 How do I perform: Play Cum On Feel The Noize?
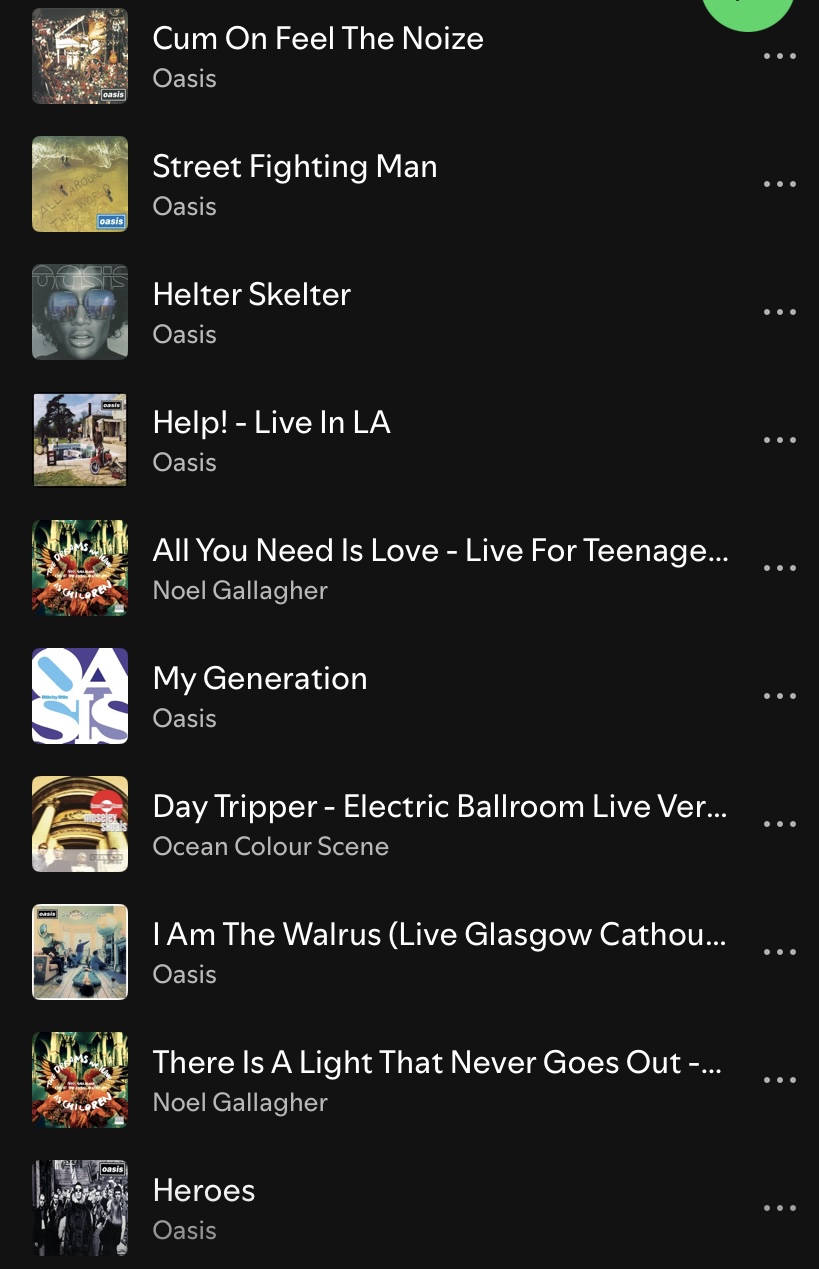point(317,40)
